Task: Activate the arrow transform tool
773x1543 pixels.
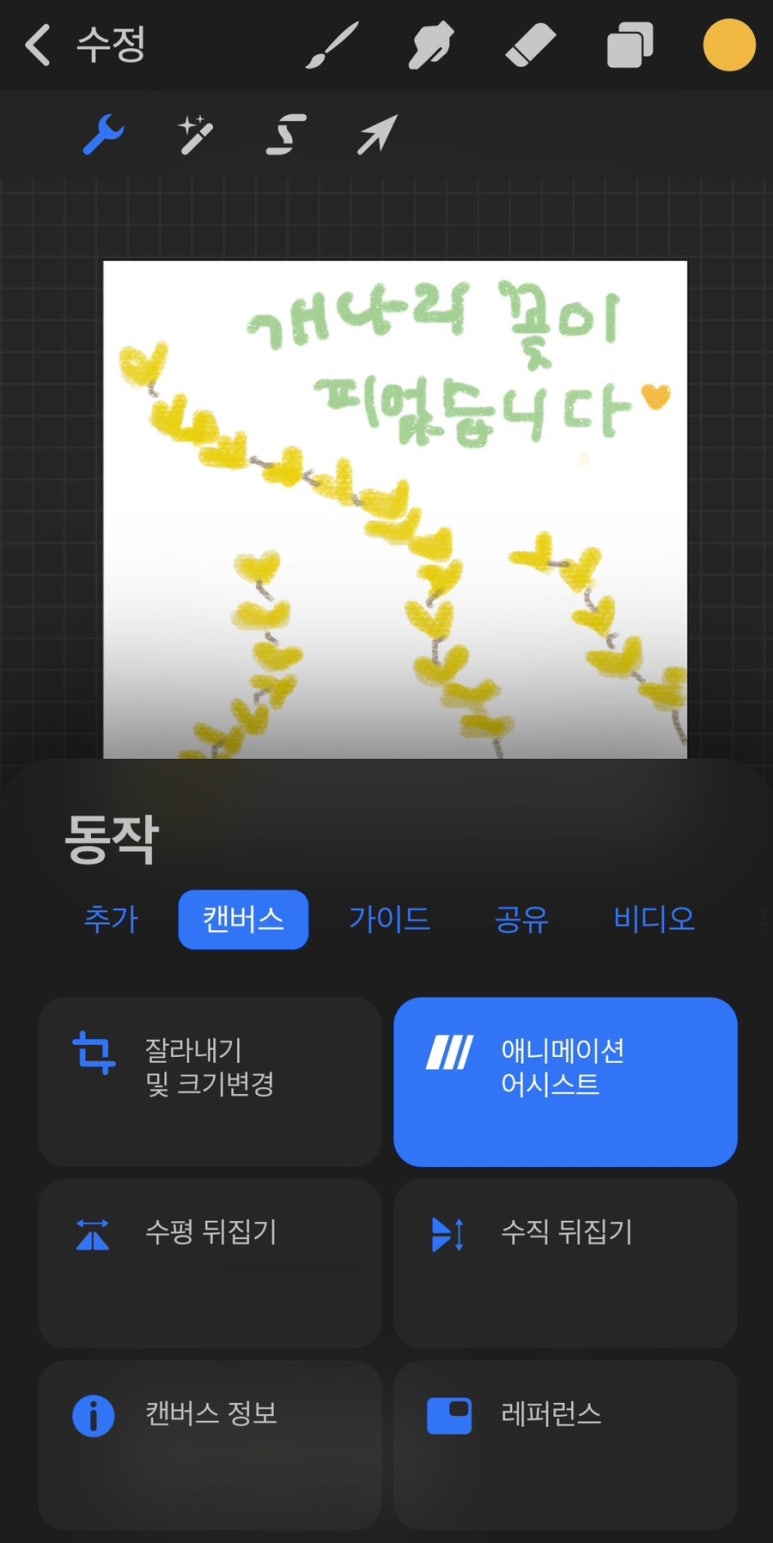Action: [377, 135]
